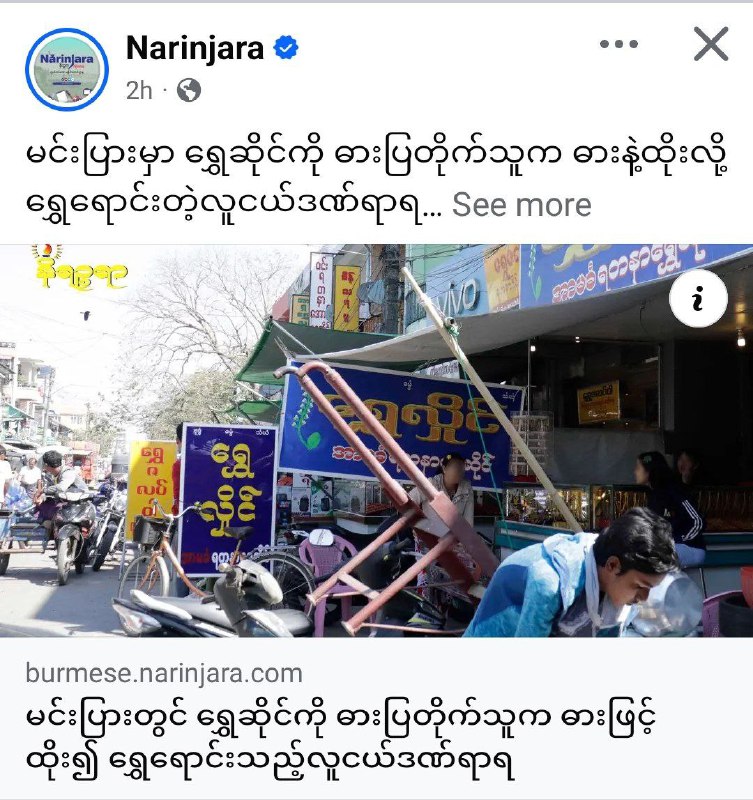Open Narinjara's profile picture
Viewport: 753px width, 800px height.
(67, 69)
